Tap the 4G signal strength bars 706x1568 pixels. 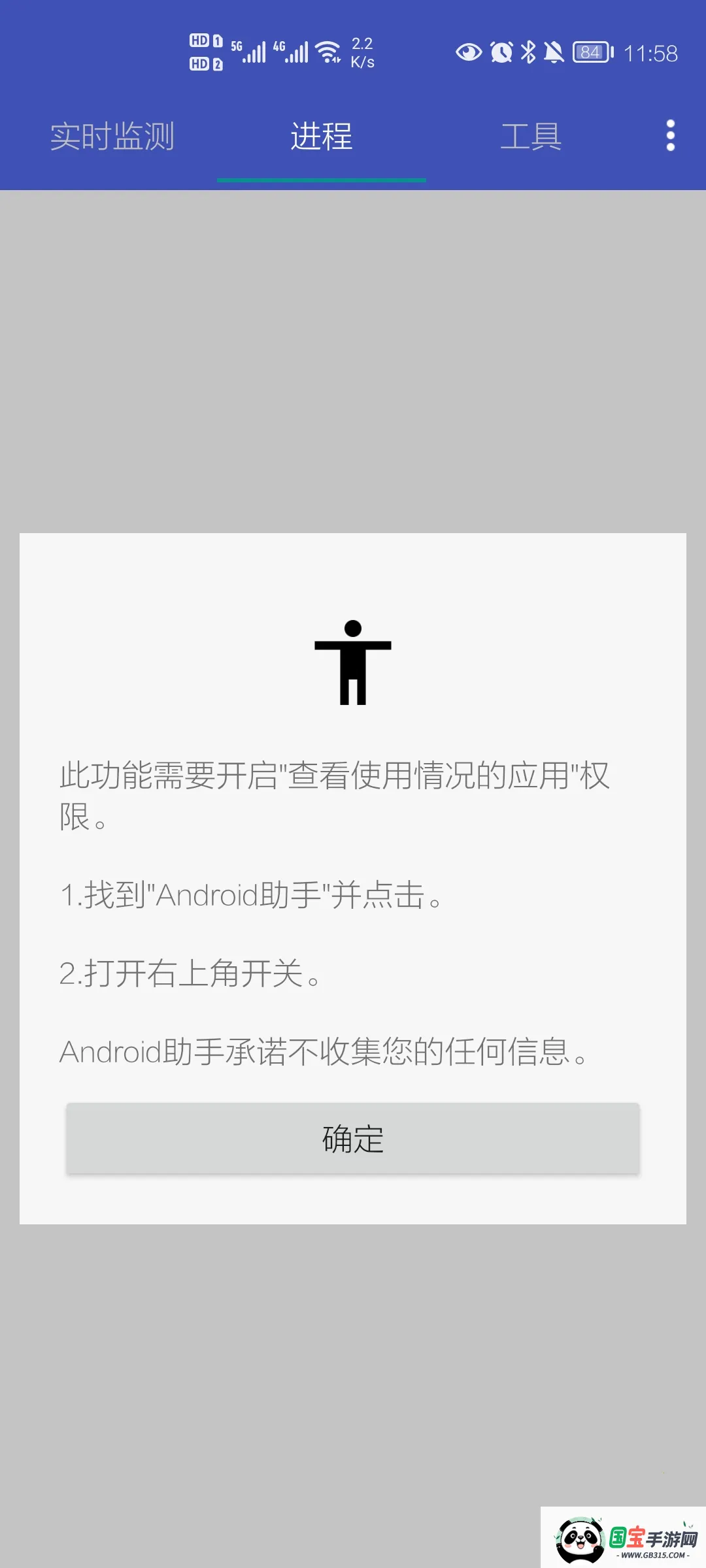pos(297,52)
